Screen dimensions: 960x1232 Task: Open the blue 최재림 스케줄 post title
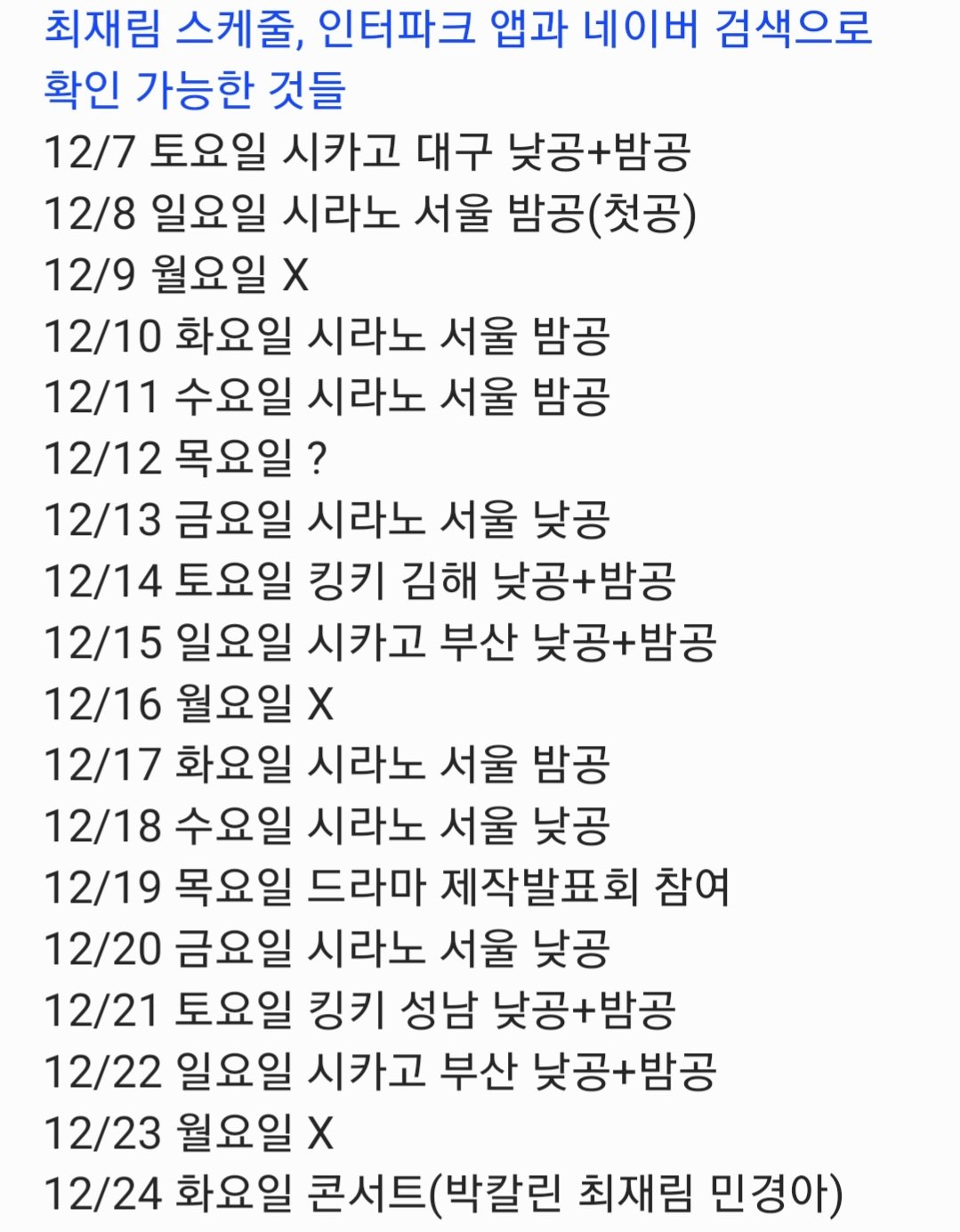457,30
